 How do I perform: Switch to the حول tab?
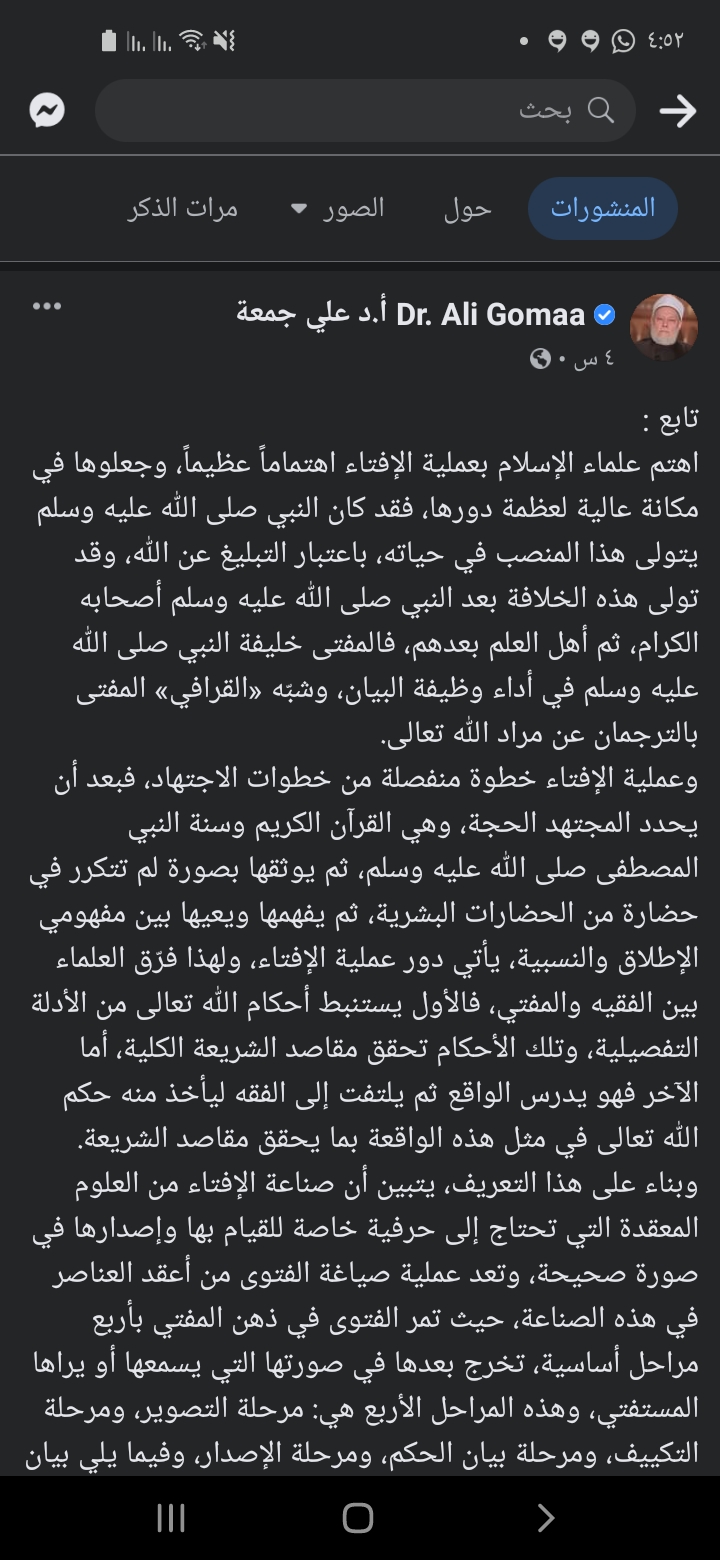468,208
